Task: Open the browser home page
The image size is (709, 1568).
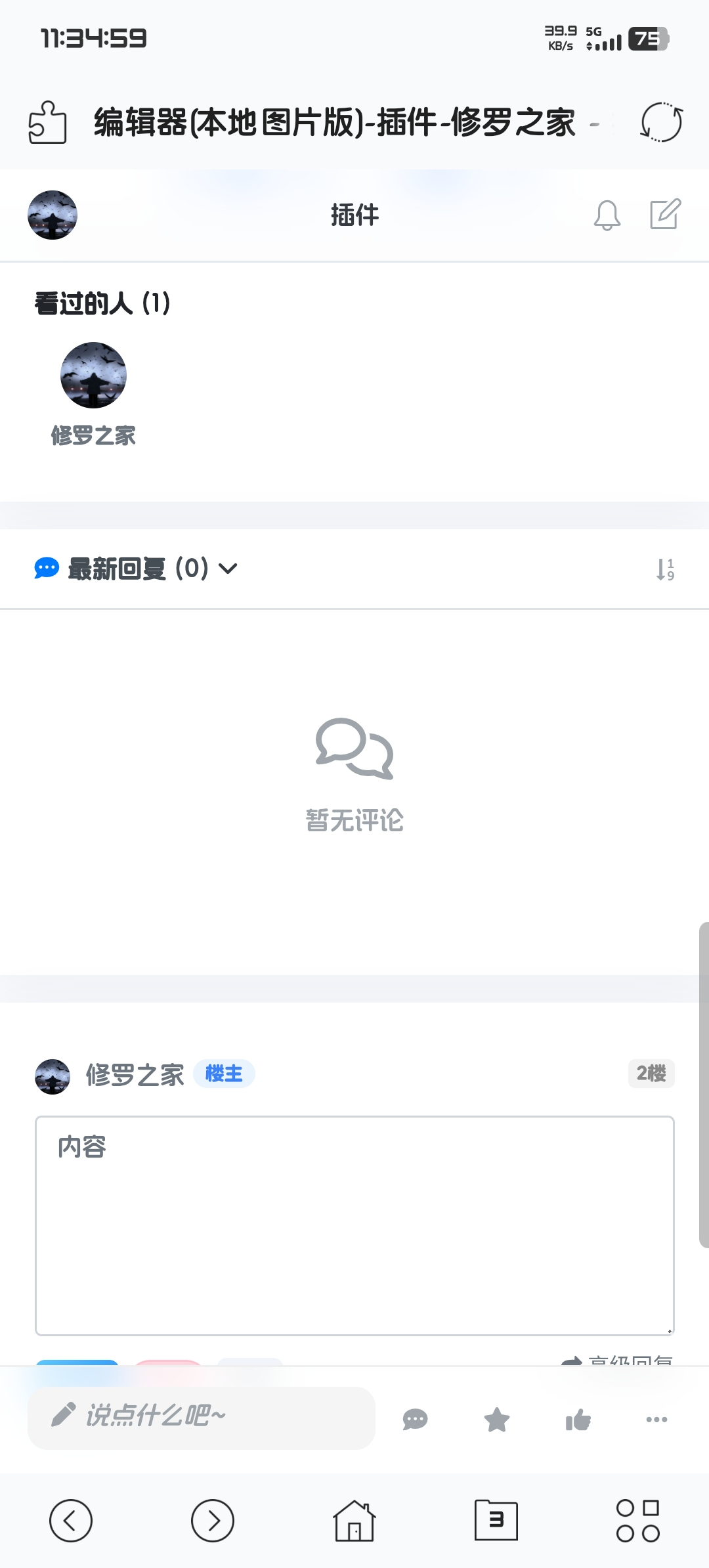Action: [x=354, y=1520]
